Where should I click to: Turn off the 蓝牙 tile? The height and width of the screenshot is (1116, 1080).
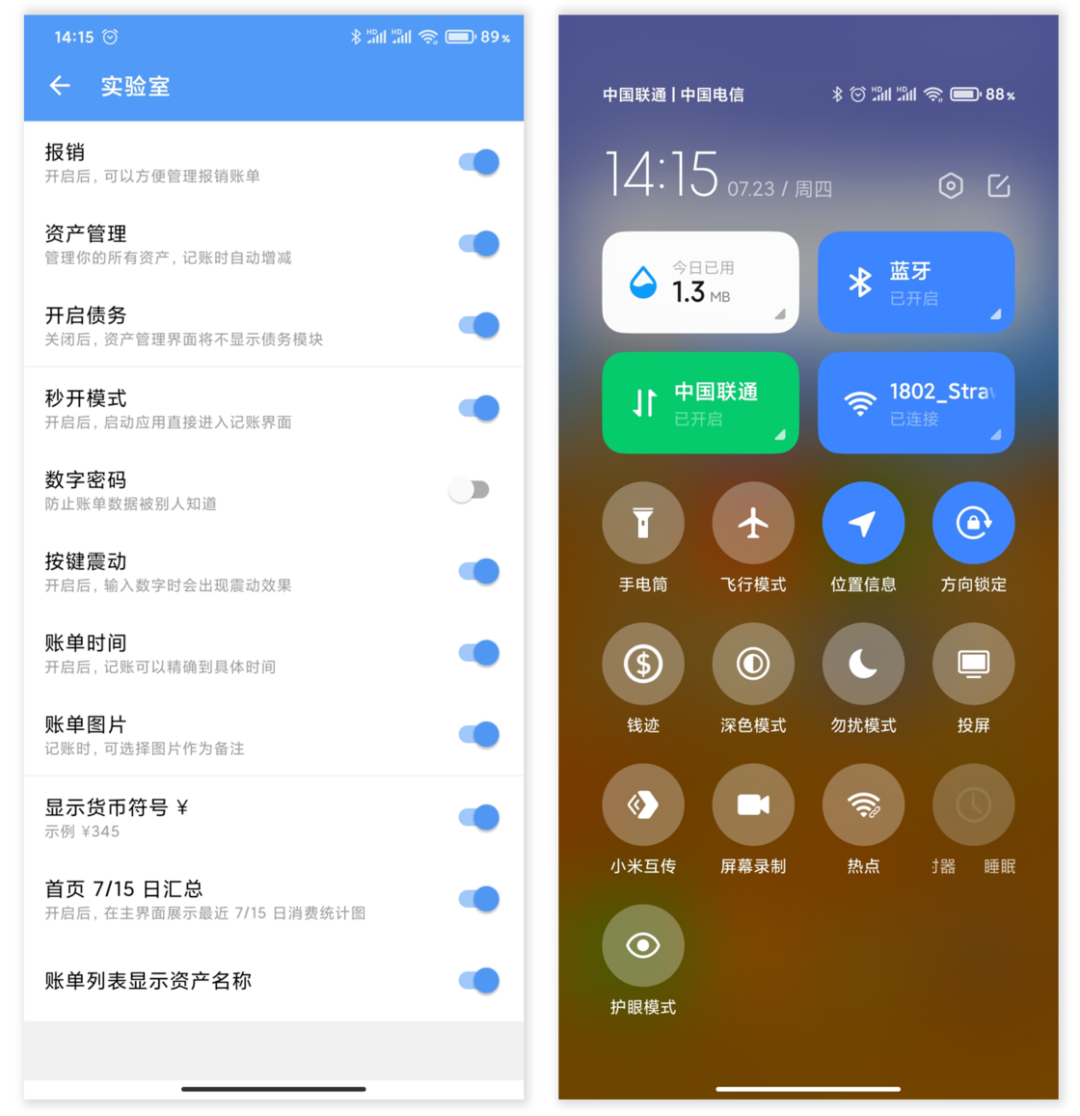[916, 282]
